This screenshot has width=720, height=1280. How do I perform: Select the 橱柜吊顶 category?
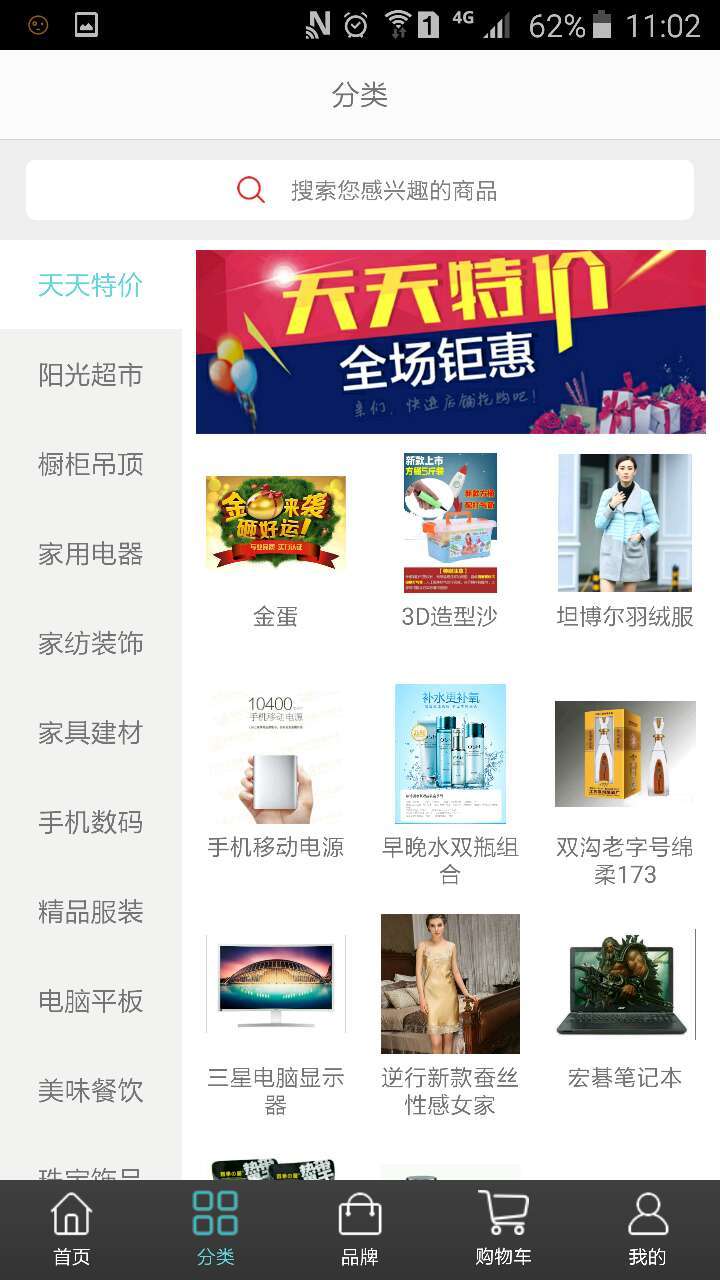point(90,464)
